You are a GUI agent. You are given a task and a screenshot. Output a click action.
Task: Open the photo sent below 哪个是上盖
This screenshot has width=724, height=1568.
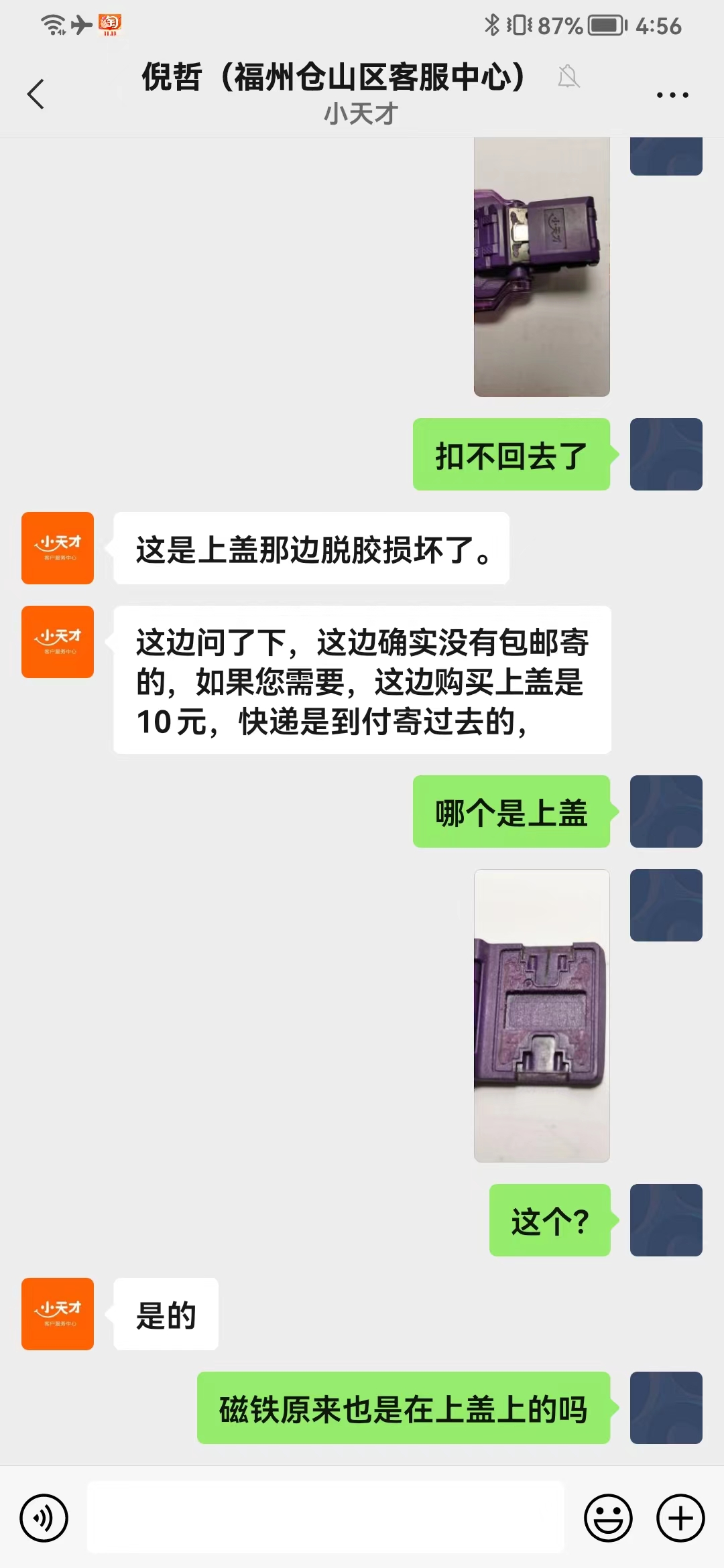point(542,1015)
